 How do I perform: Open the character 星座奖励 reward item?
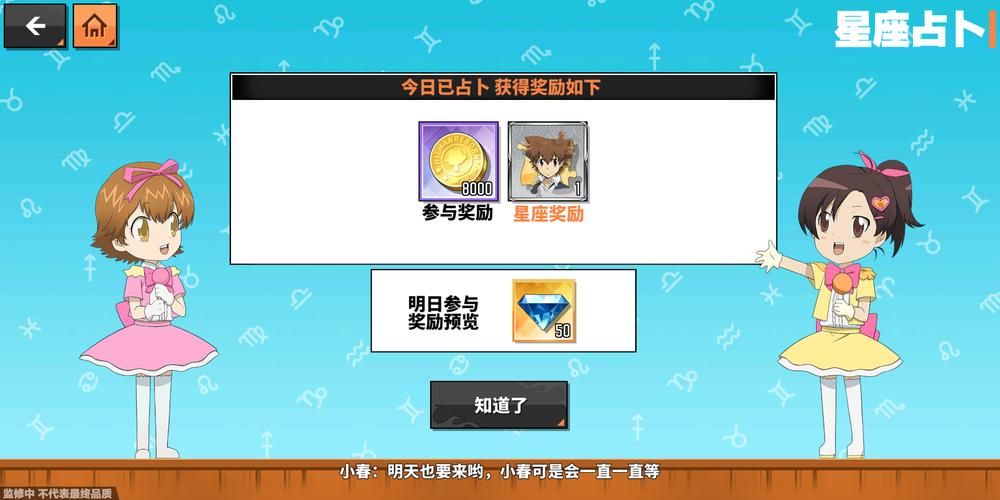[x=547, y=161]
